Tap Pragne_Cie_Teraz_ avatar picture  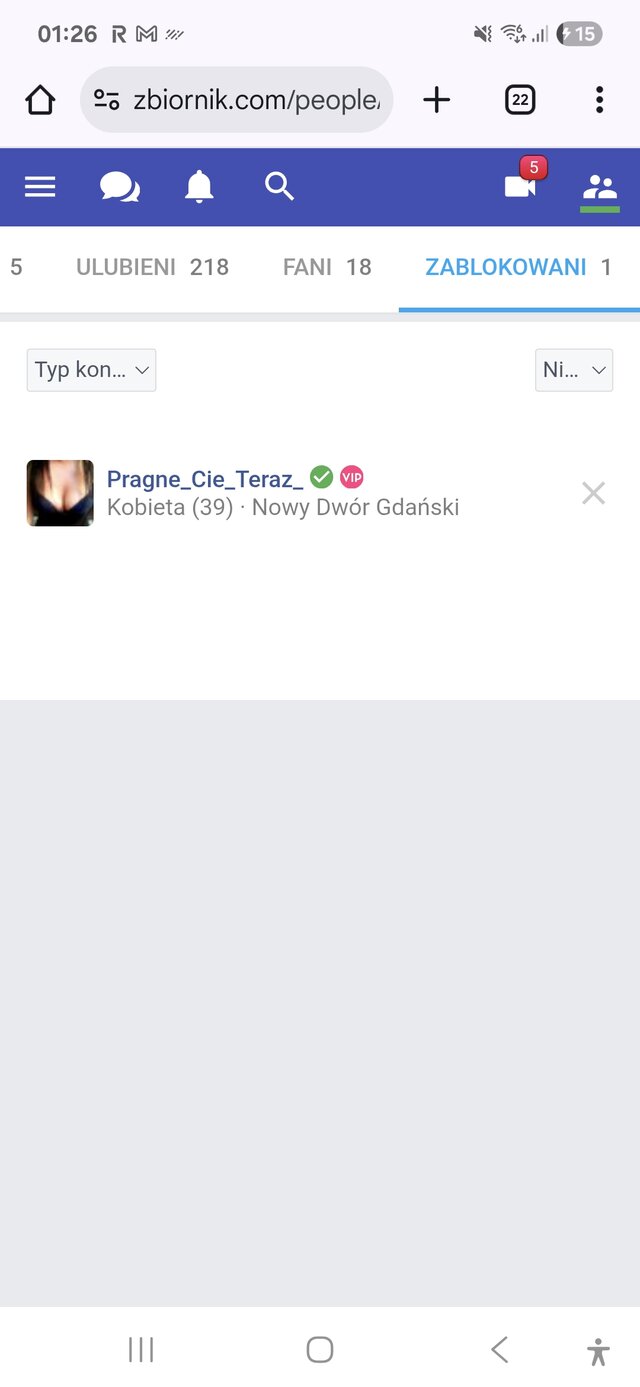point(60,493)
